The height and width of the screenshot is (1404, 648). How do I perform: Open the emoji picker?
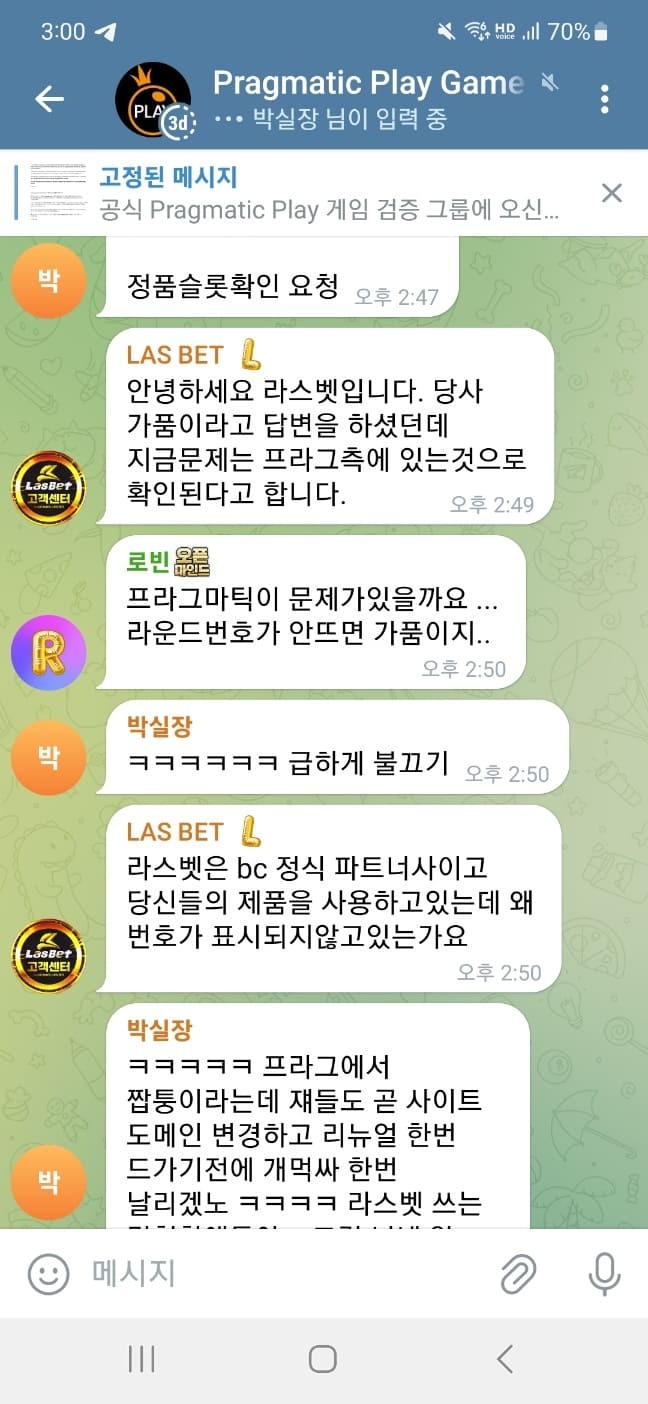click(x=47, y=1273)
